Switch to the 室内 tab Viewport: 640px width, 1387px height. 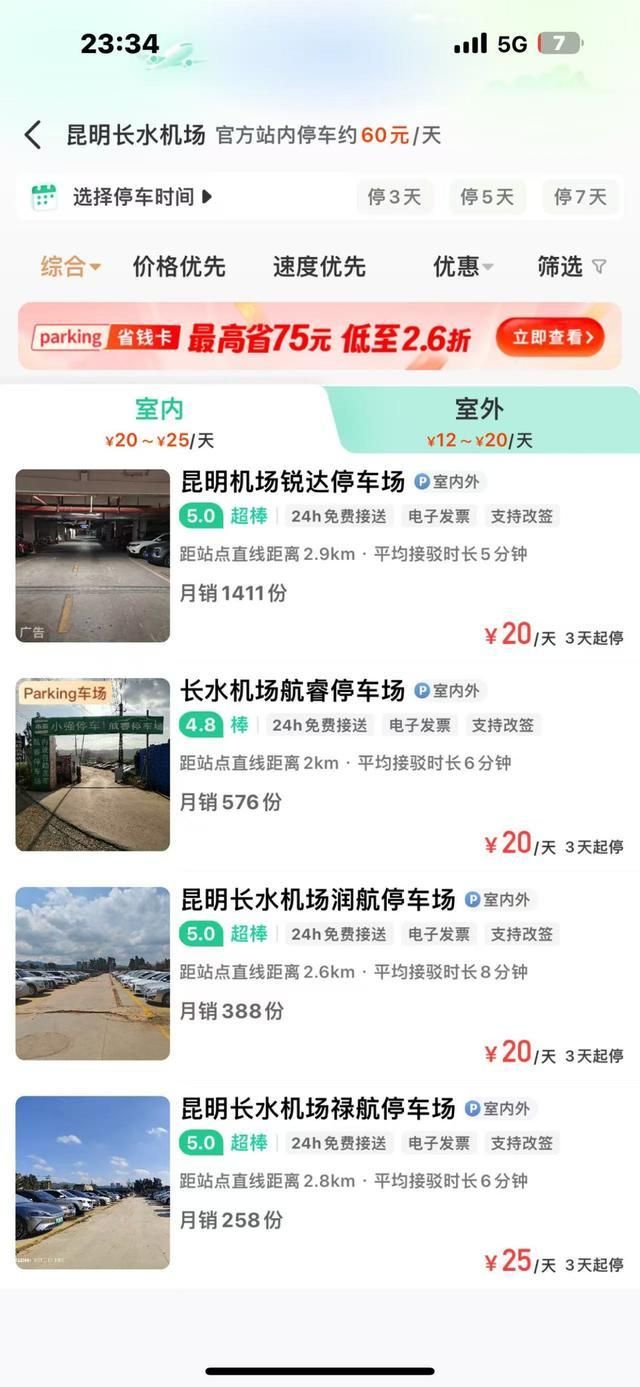pyautogui.click(x=160, y=420)
